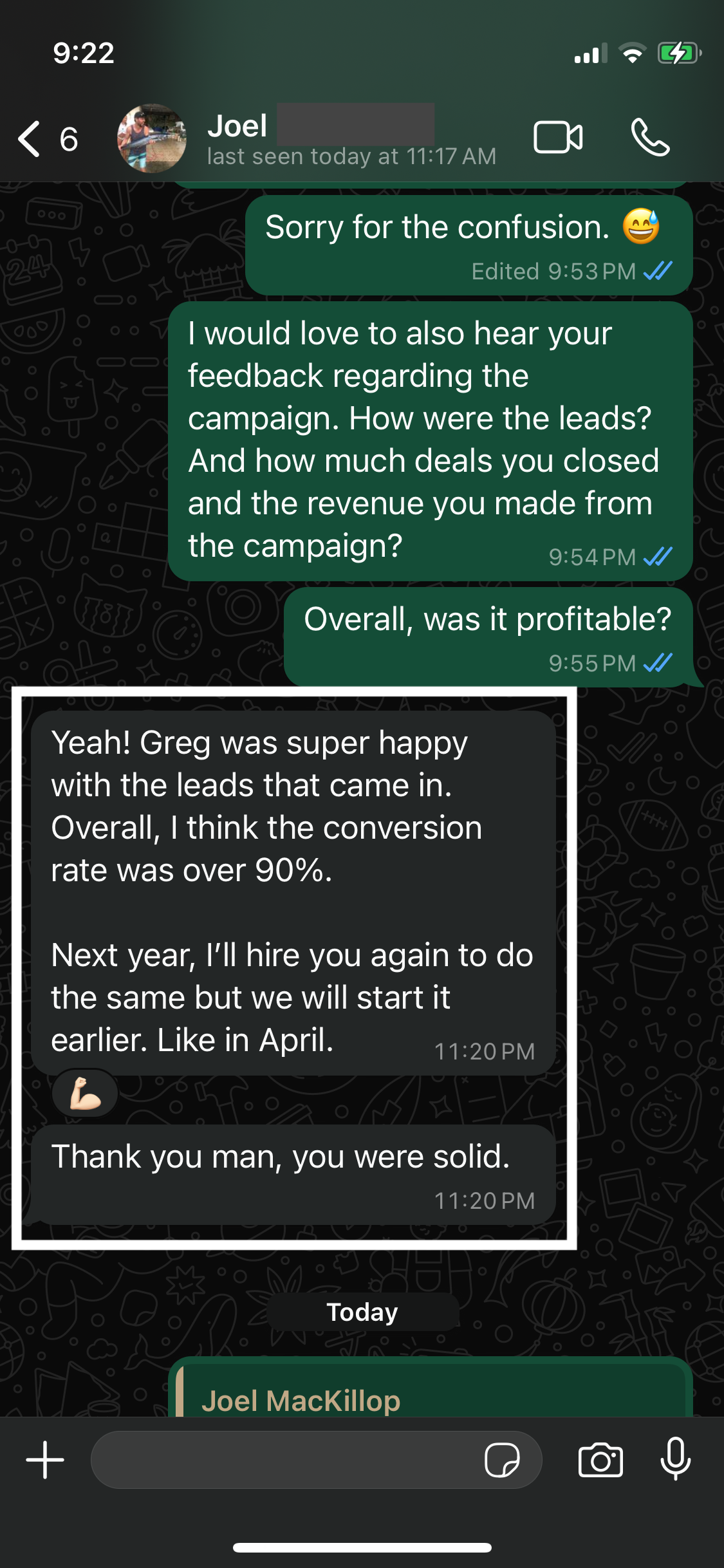724x1568 pixels.
Task: Open the sticker picker
Action: (502, 1460)
